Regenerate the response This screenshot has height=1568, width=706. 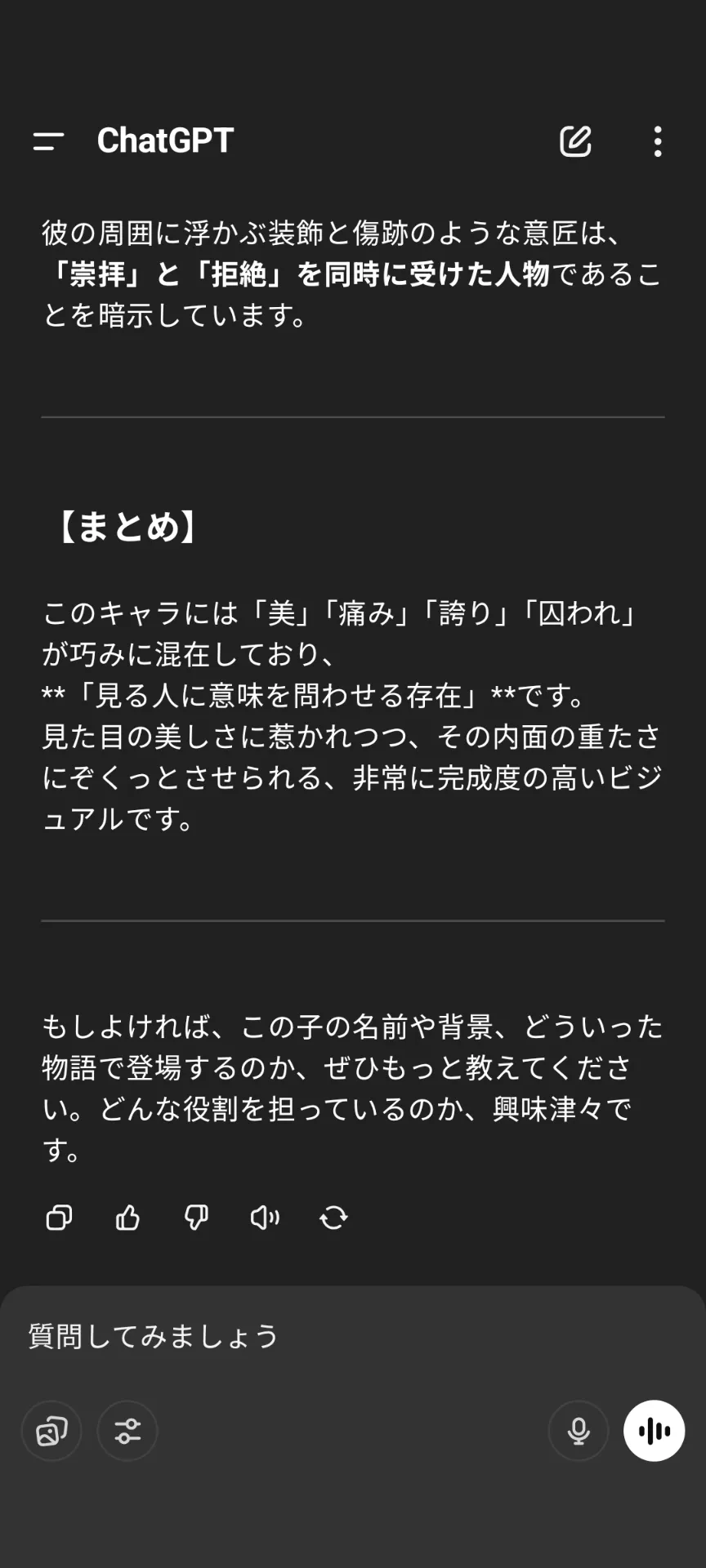tap(333, 1218)
